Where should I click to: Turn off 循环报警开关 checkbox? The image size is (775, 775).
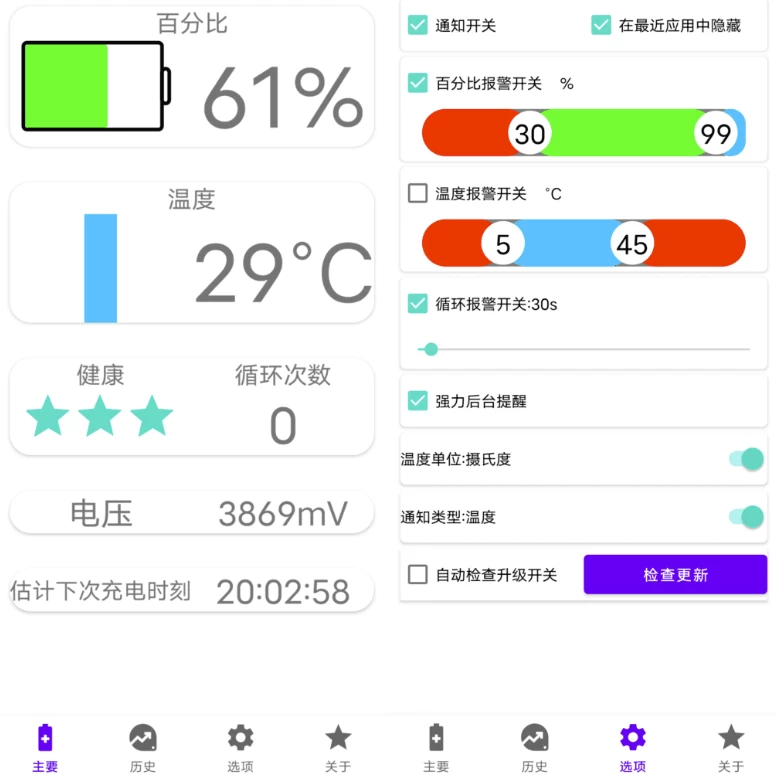pos(418,304)
